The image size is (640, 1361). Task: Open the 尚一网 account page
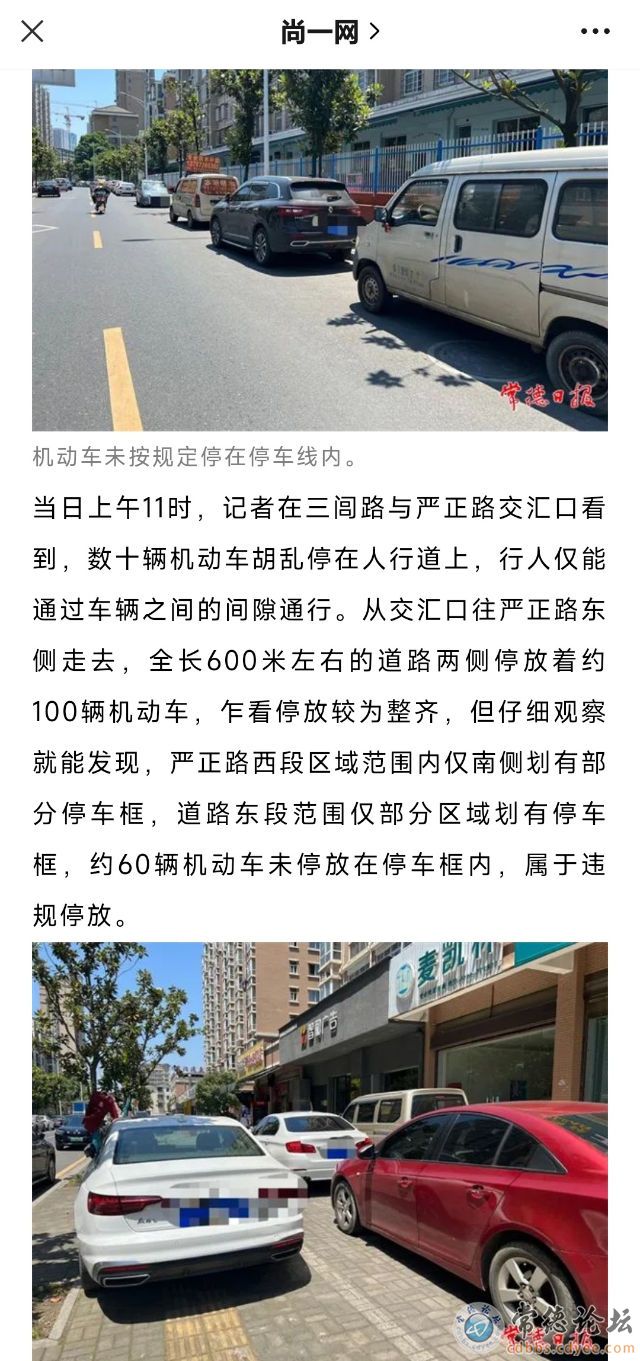click(x=330, y=32)
